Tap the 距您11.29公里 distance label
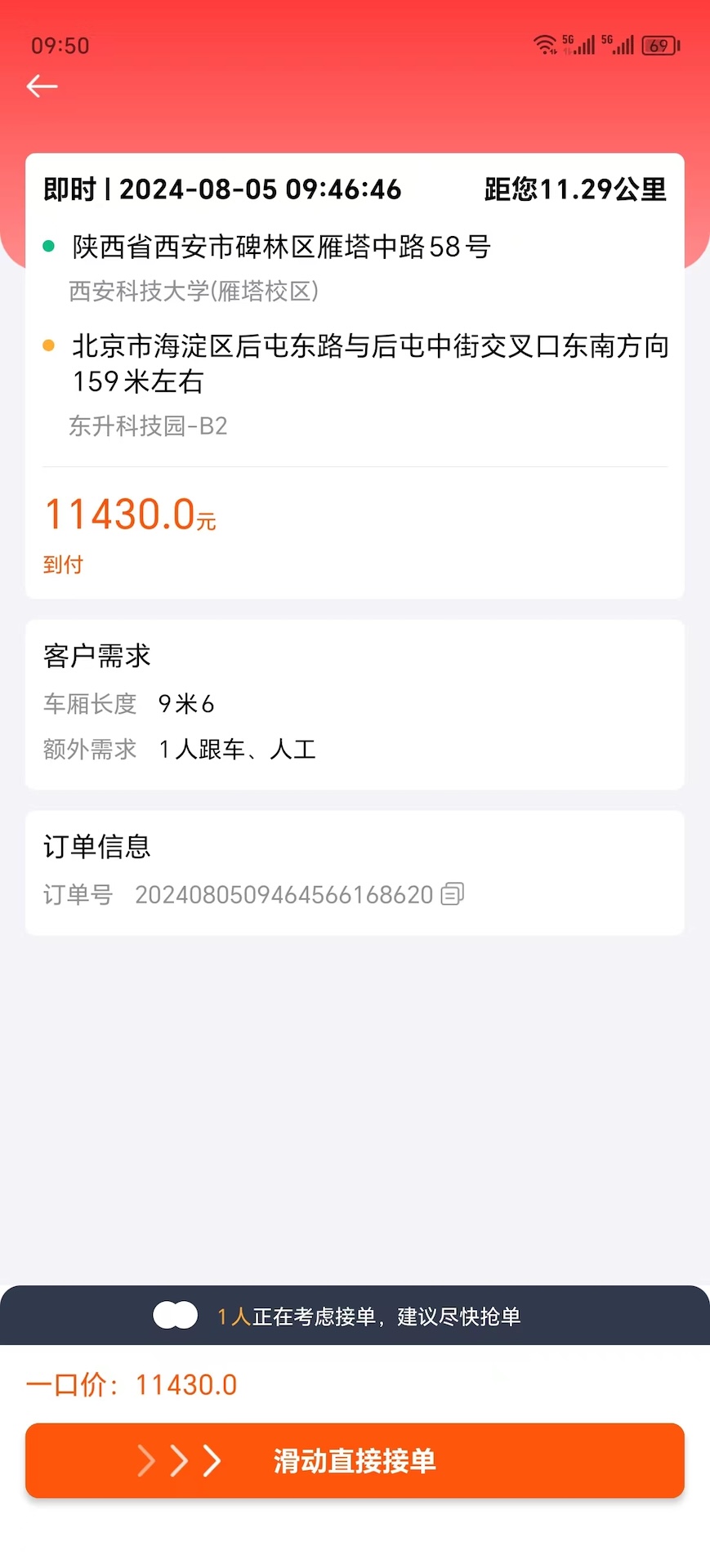Screen dimensions: 710x1568 click(575, 189)
